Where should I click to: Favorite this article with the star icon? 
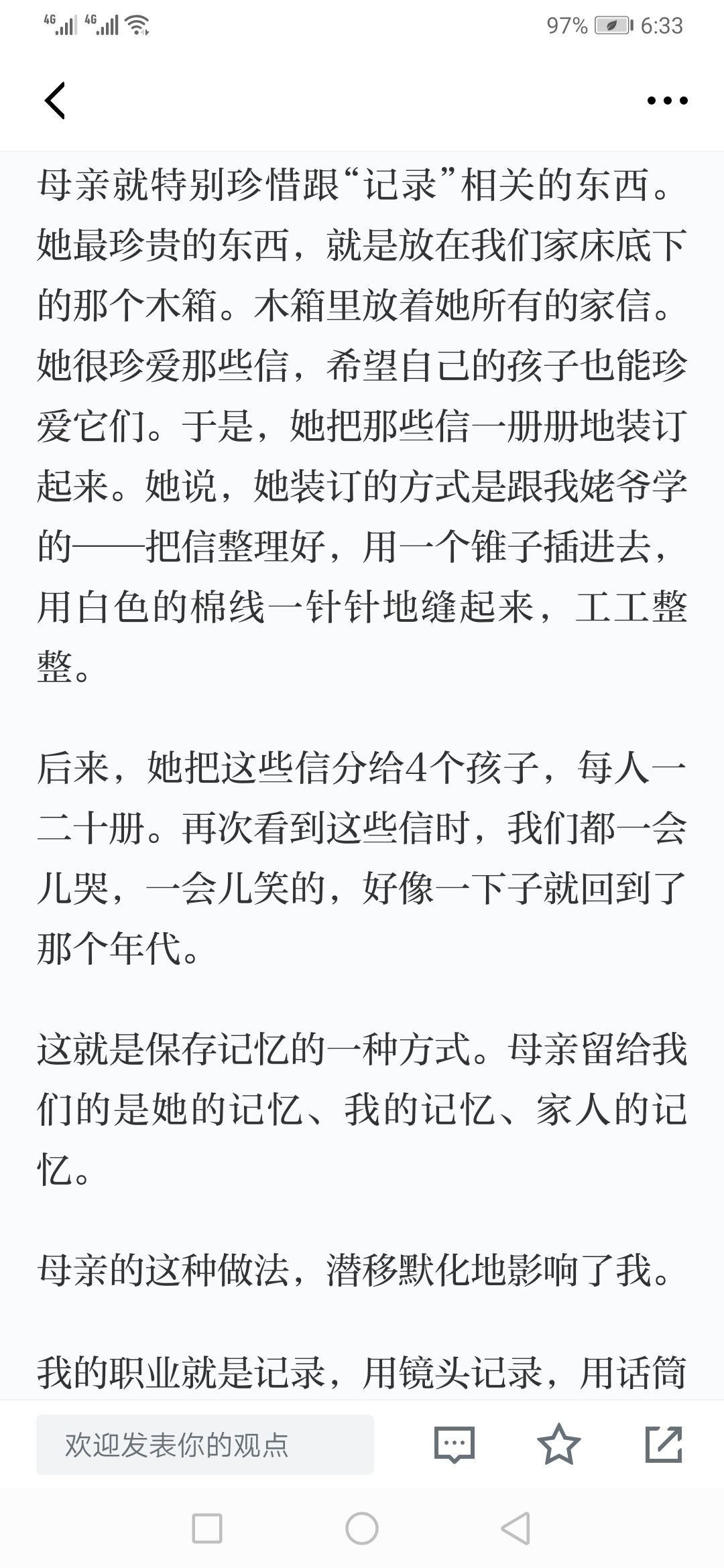[x=558, y=1444]
